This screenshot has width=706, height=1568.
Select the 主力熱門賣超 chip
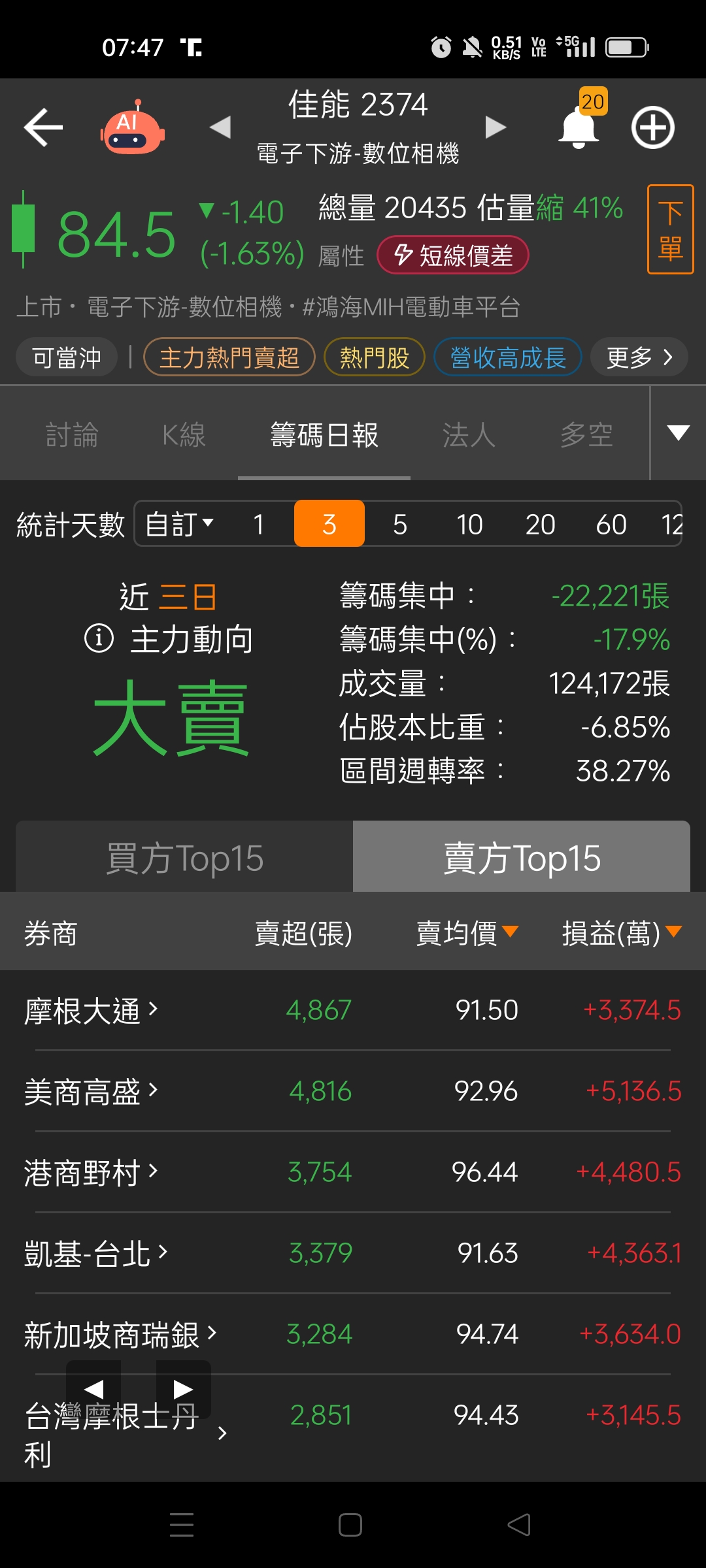coord(229,357)
